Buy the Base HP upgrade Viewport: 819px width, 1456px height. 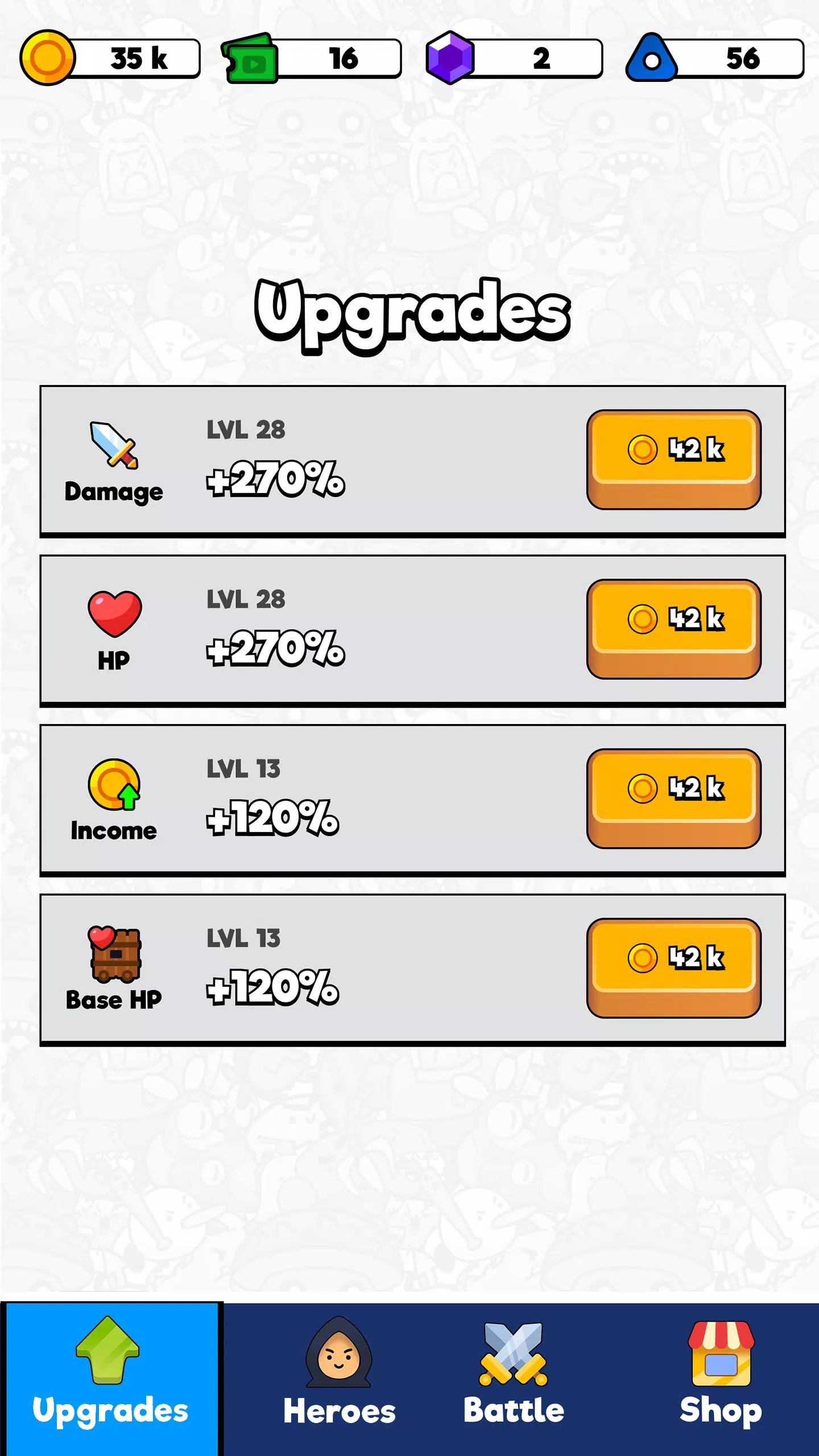point(673,967)
